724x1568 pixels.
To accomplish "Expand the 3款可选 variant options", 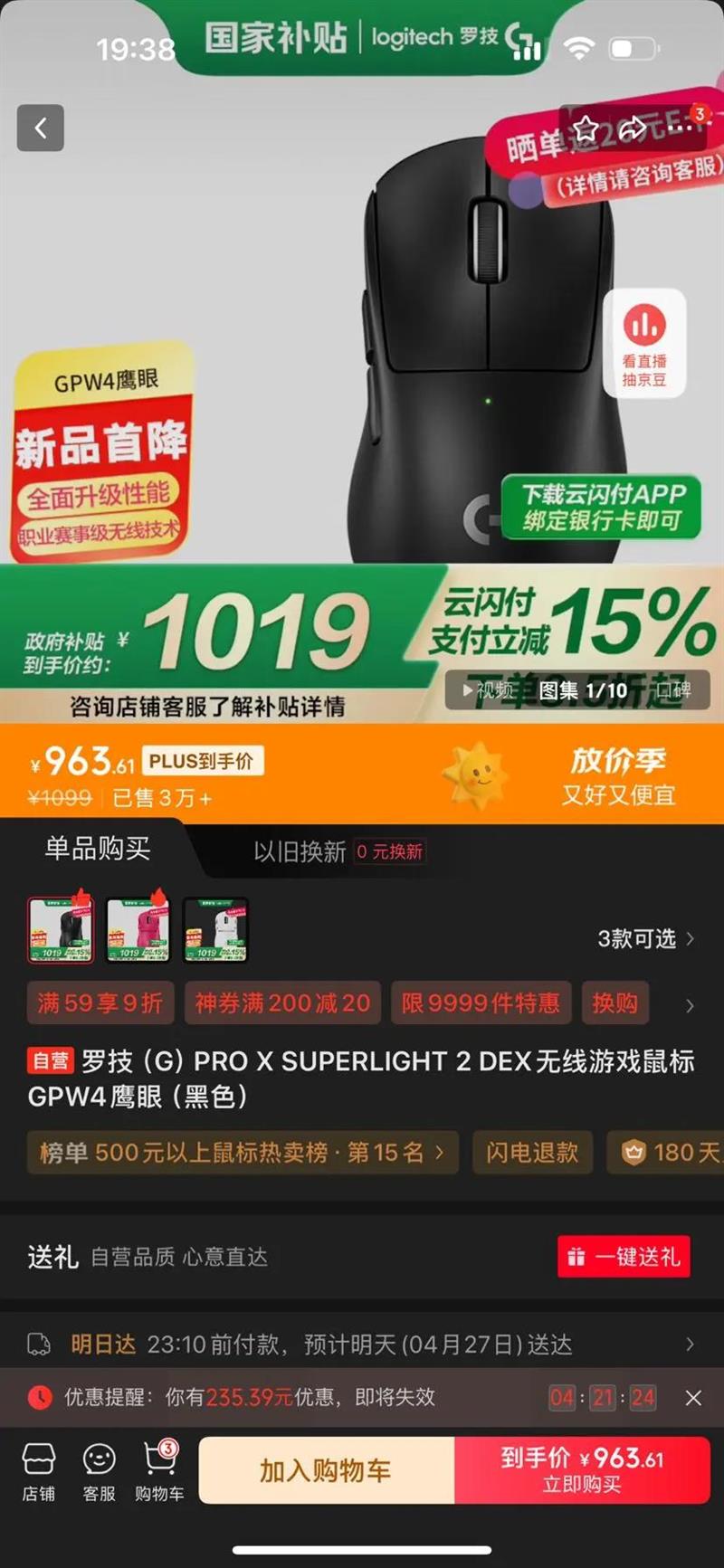I will [646, 938].
